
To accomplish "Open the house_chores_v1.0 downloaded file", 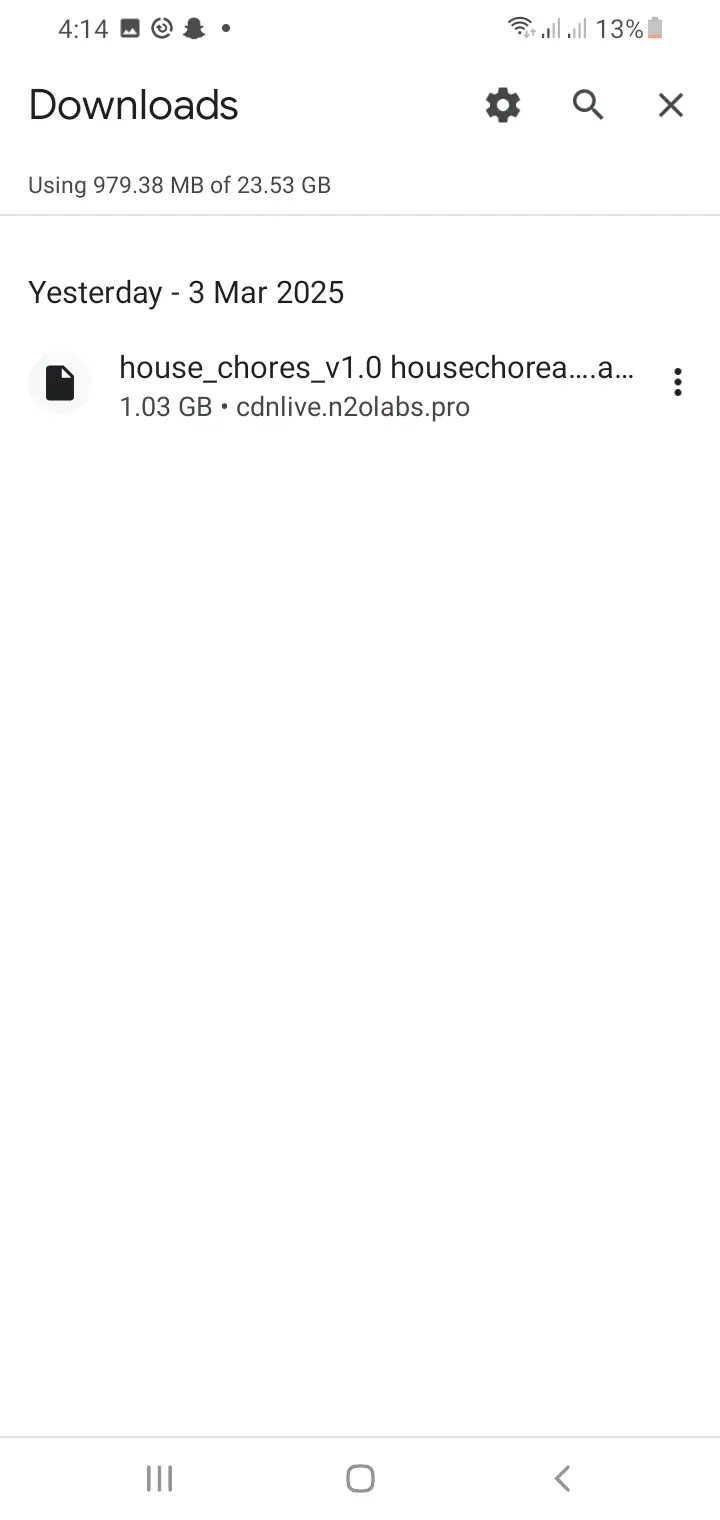I will tap(375, 384).
